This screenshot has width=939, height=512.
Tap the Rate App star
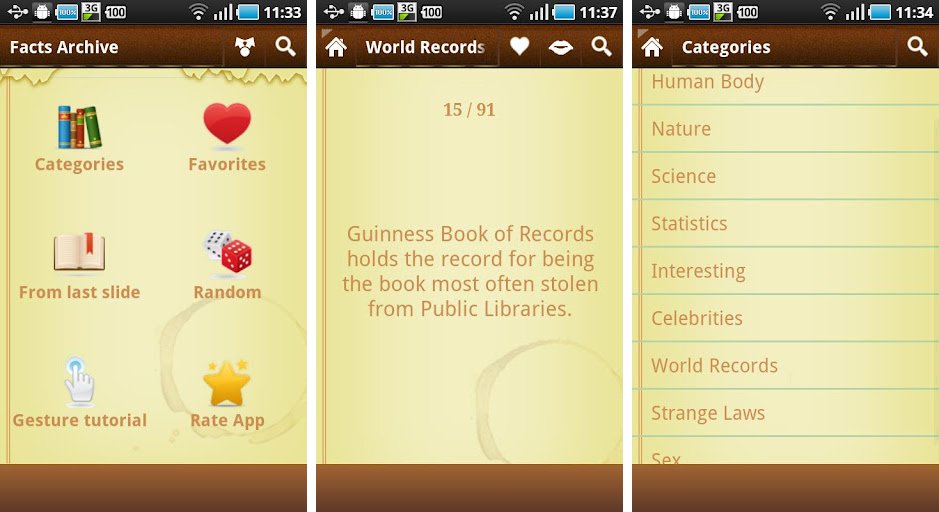tap(227, 393)
